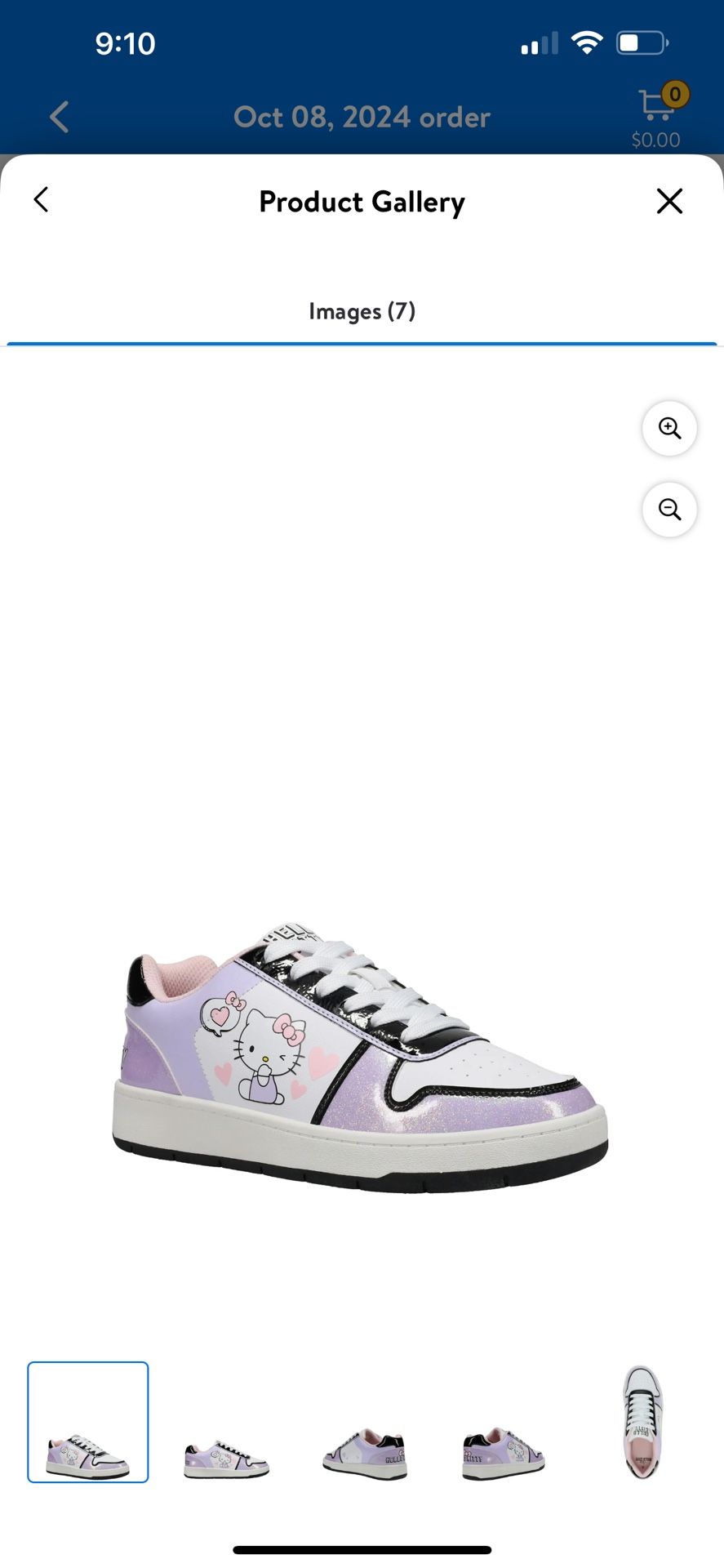Tap the zoom out magnifier icon
Image resolution: width=724 pixels, height=1568 pixels.
669,510
